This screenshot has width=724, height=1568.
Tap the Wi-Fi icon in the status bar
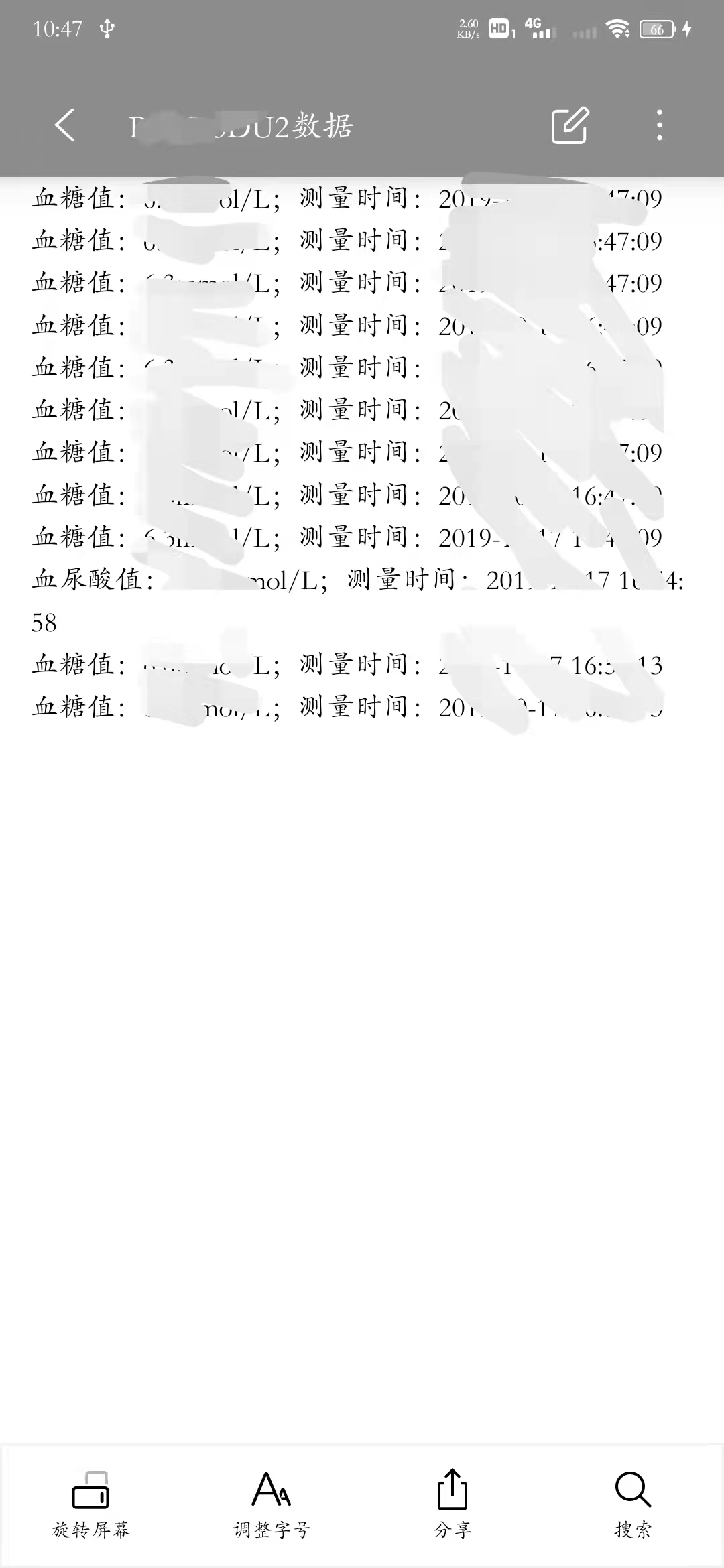pyautogui.click(x=618, y=28)
